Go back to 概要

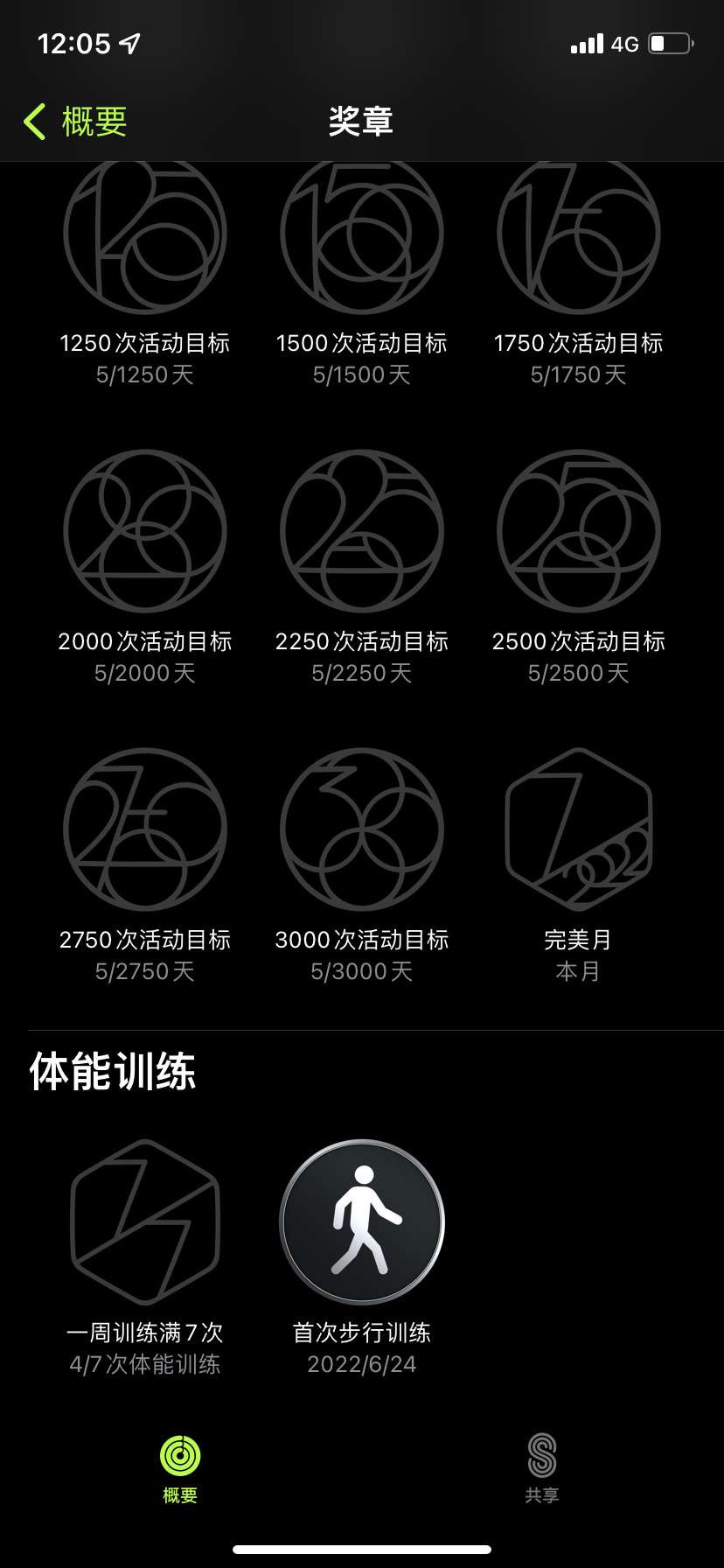[x=76, y=122]
